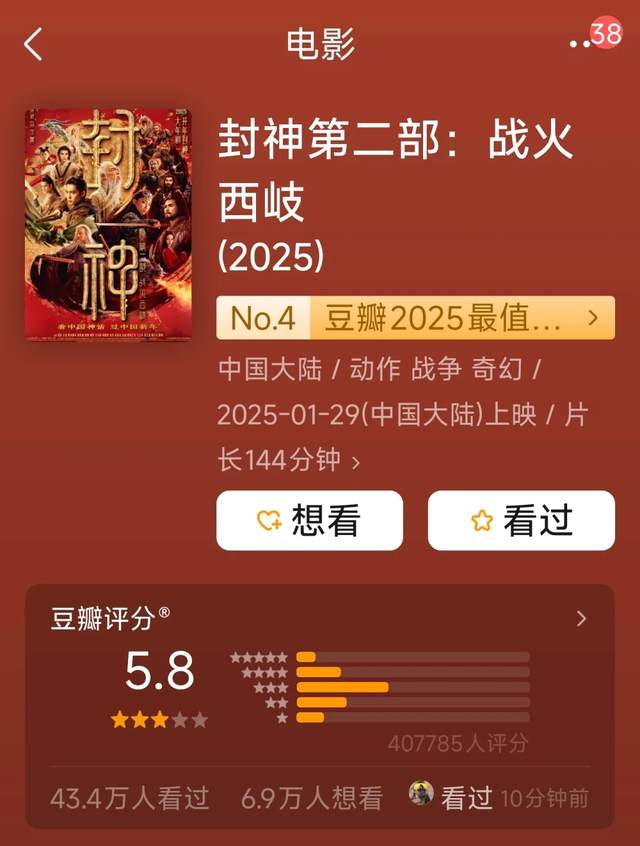
Task: Expand movie details after 片长144分钟
Action: tap(356, 462)
